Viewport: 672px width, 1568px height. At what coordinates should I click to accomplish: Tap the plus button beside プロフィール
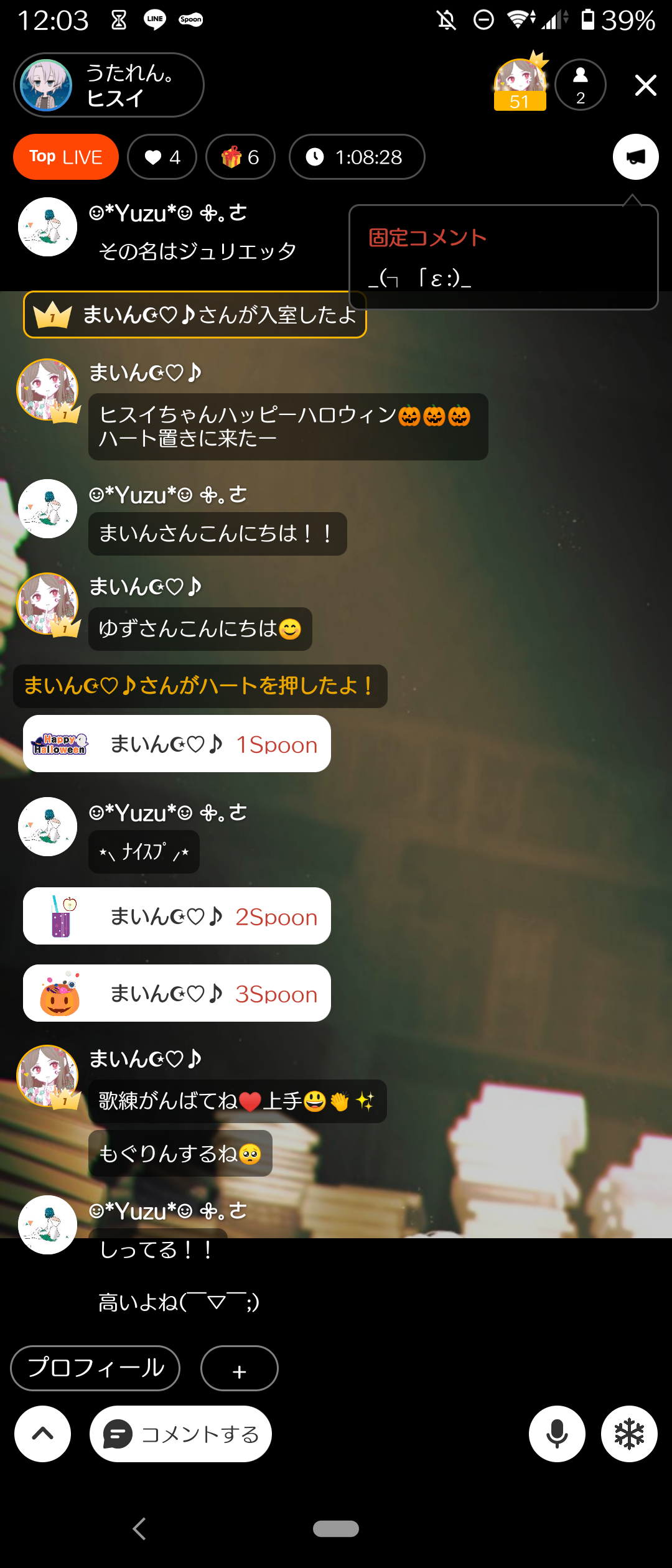pyautogui.click(x=239, y=1368)
